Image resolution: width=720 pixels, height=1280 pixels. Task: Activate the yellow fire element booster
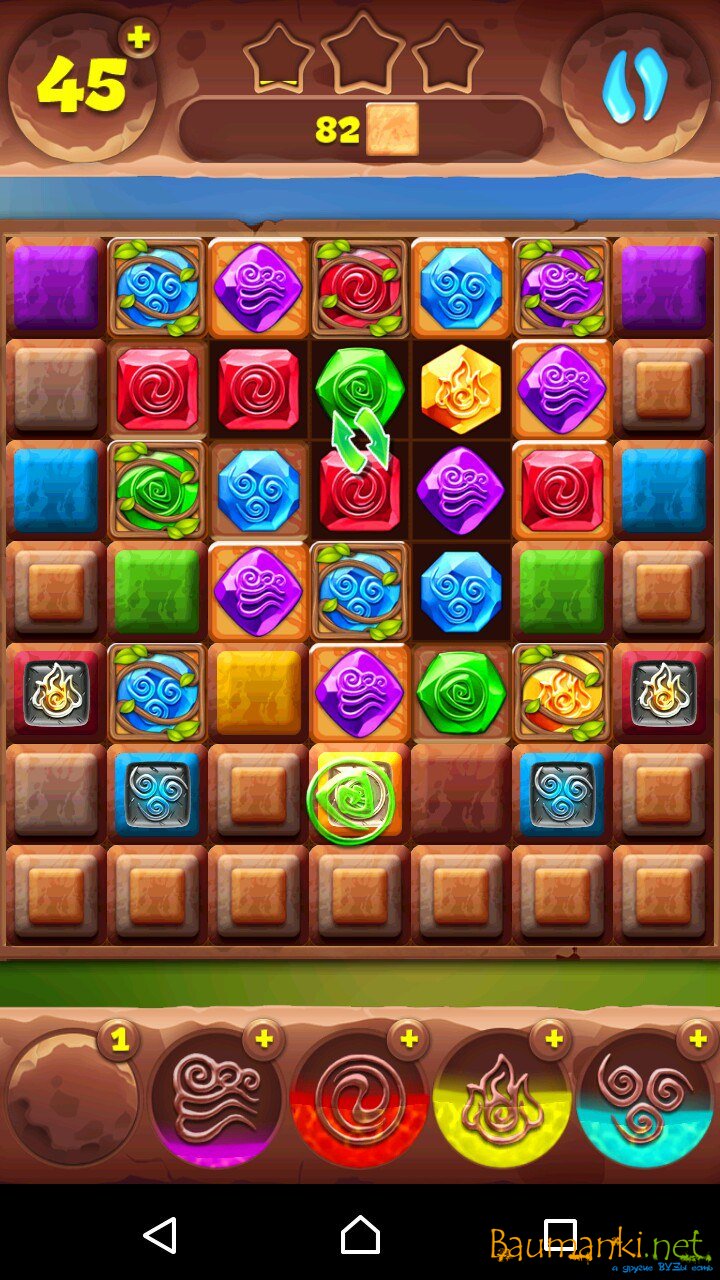502,1100
